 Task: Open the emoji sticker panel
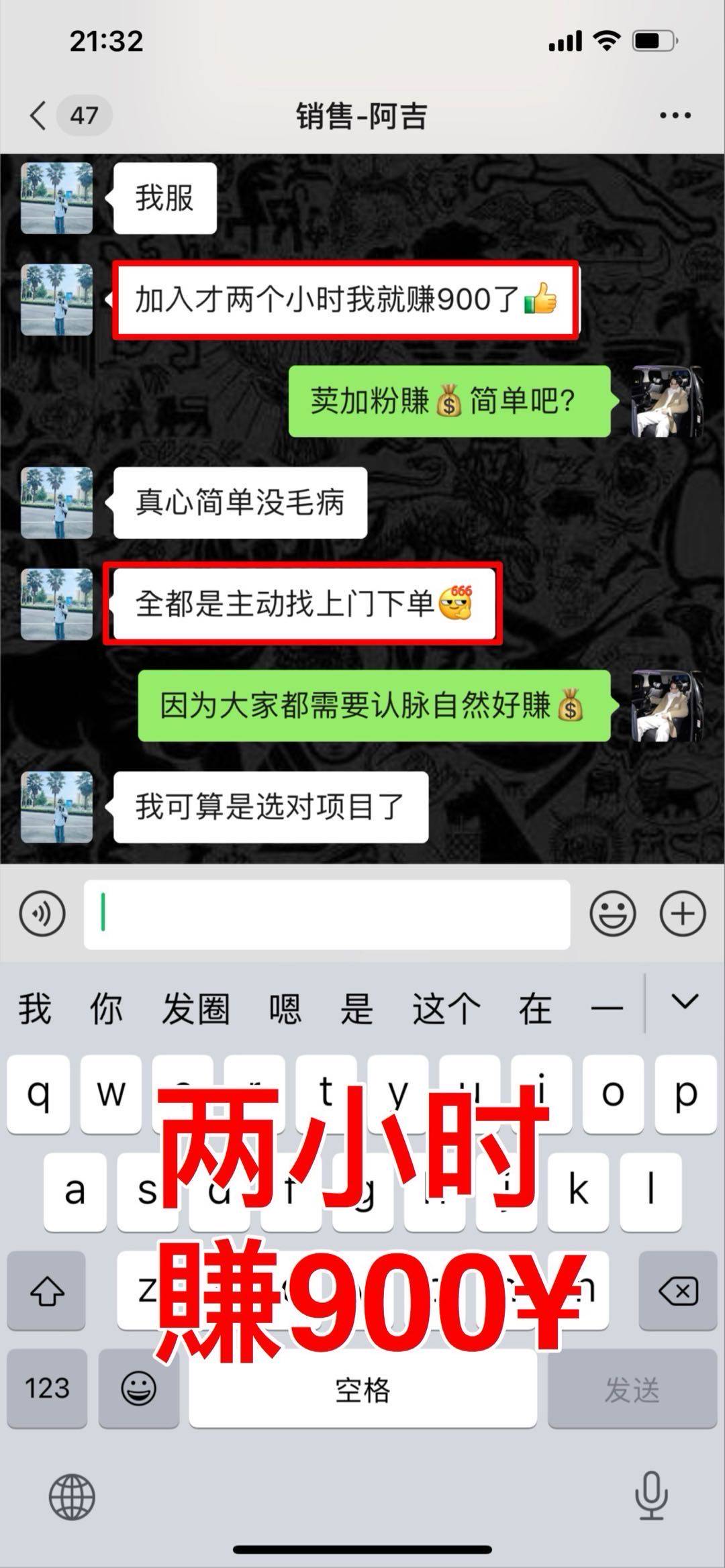[x=612, y=914]
